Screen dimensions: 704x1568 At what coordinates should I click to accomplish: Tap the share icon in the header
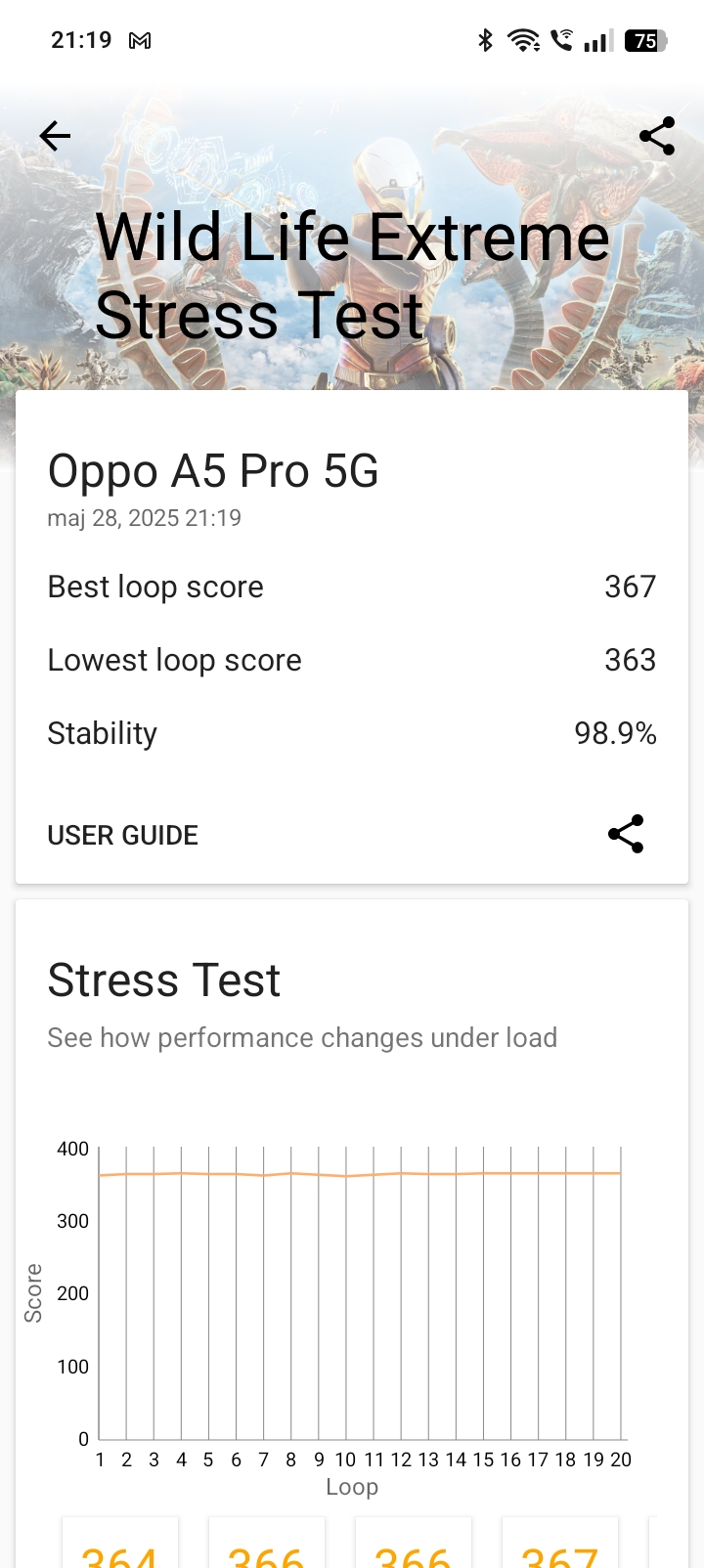click(657, 136)
